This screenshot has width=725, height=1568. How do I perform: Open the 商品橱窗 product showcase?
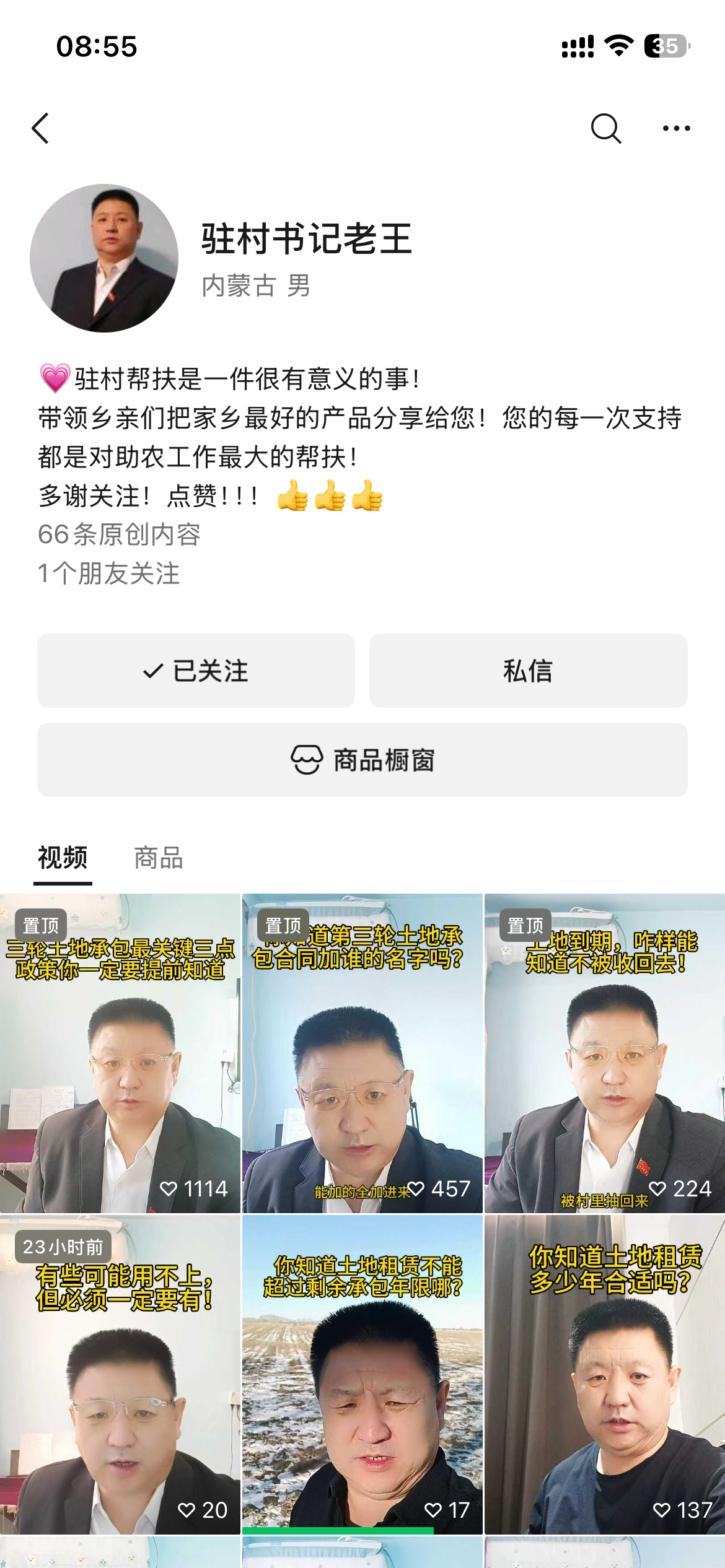(x=362, y=760)
